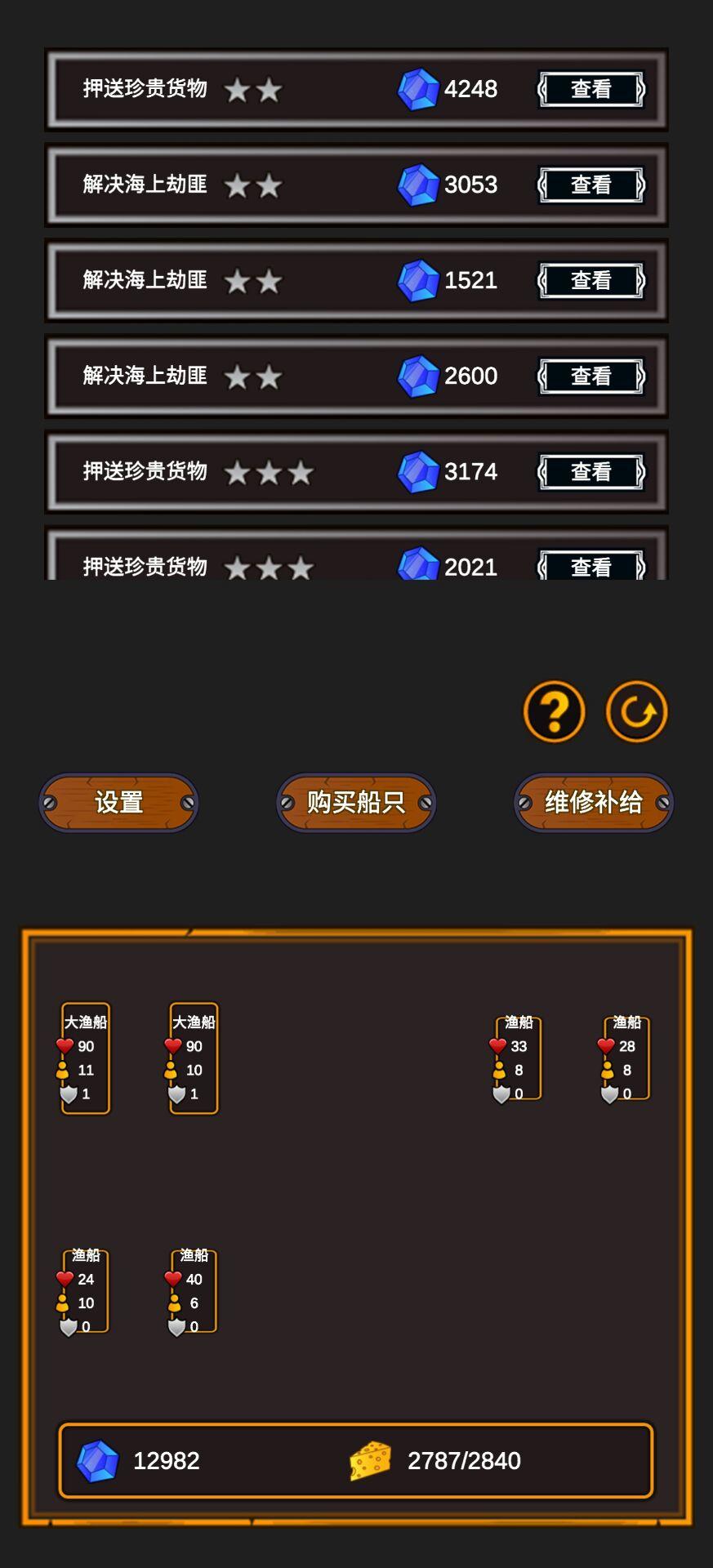Image resolution: width=713 pixels, height=1568 pixels.
Task: Open 设置 settings
Action: click(x=118, y=803)
